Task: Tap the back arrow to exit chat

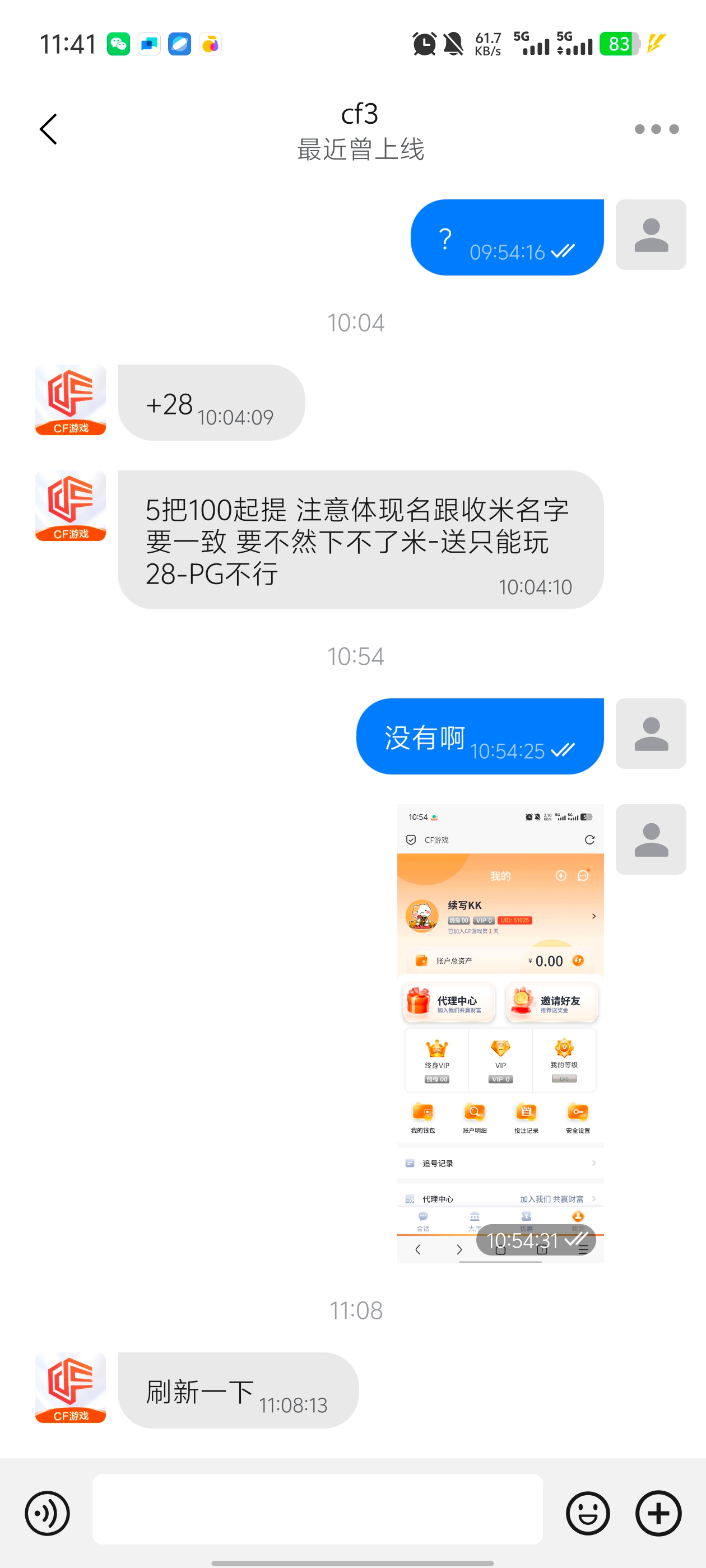Action: point(48,128)
